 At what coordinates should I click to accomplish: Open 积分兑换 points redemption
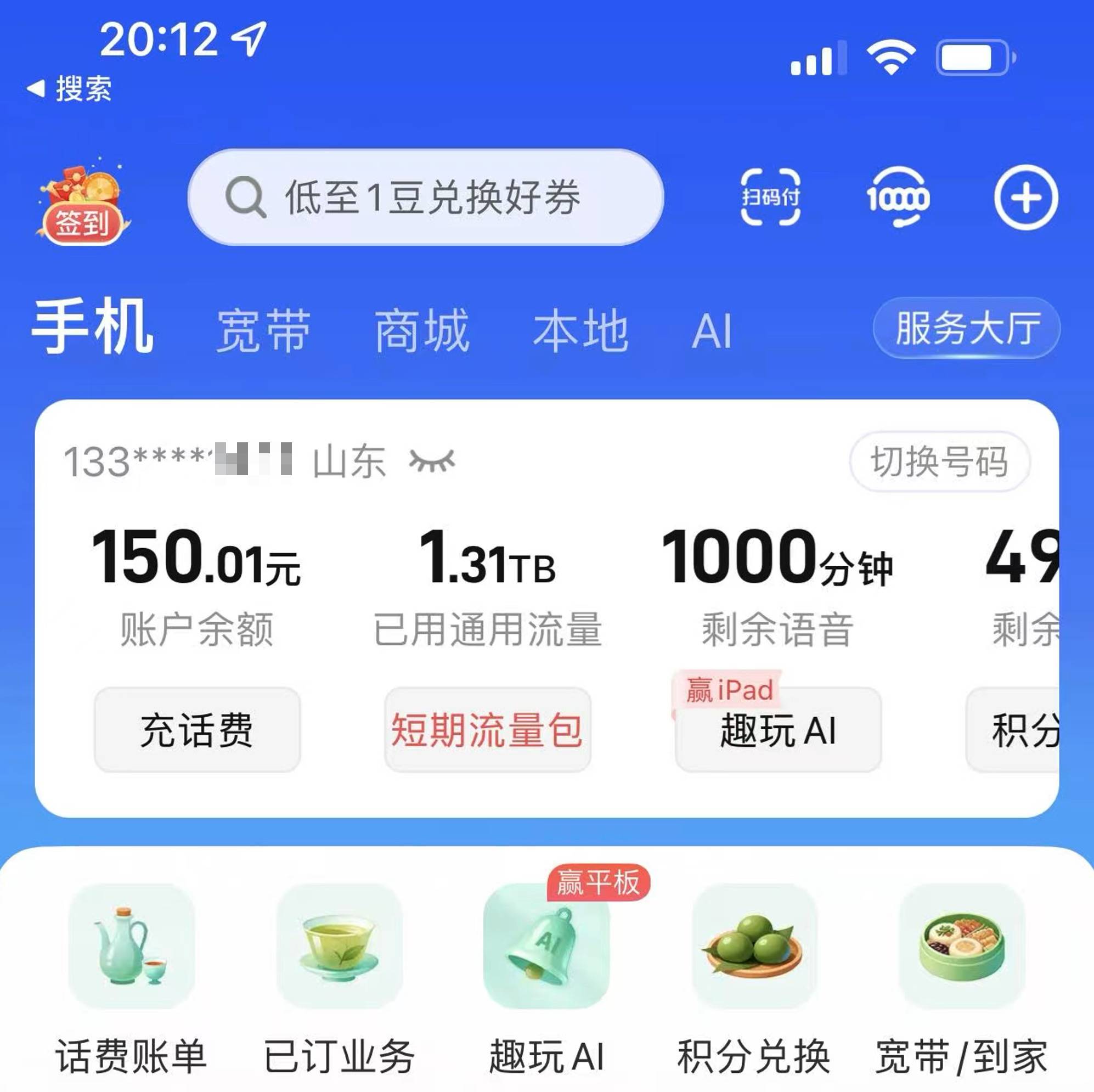754,974
